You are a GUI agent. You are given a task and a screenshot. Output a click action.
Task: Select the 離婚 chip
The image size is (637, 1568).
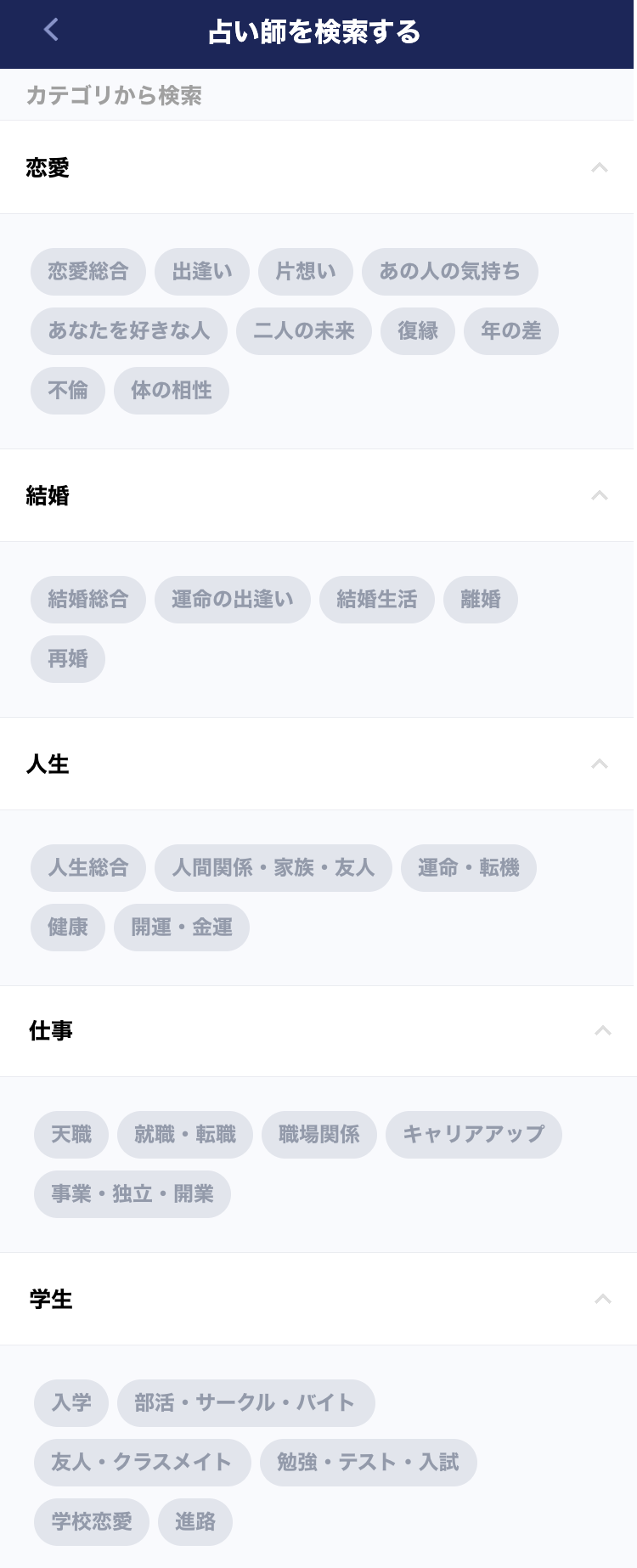(x=481, y=600)
